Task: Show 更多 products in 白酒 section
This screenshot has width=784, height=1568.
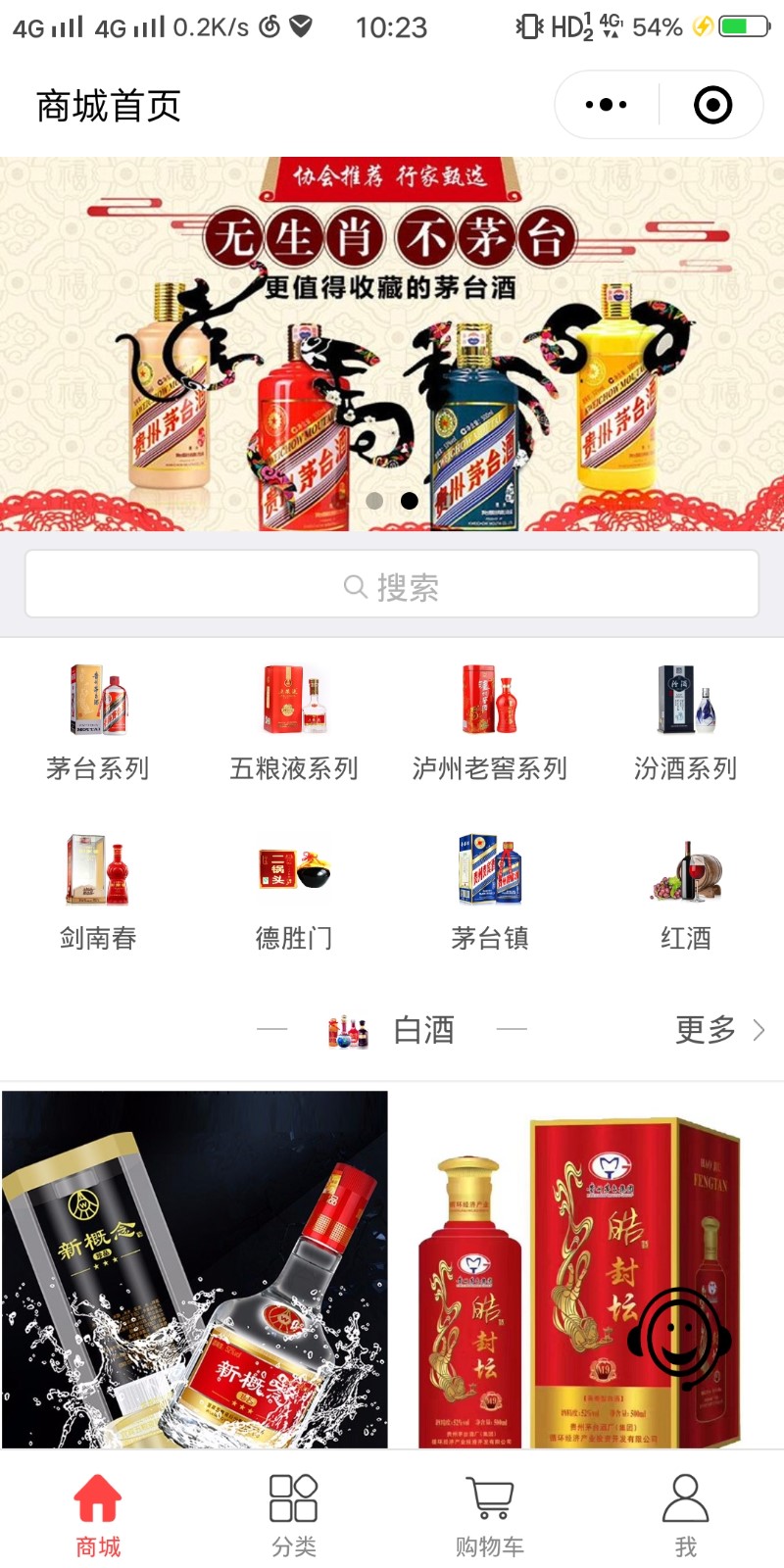Action: [x=719, y=1030]
